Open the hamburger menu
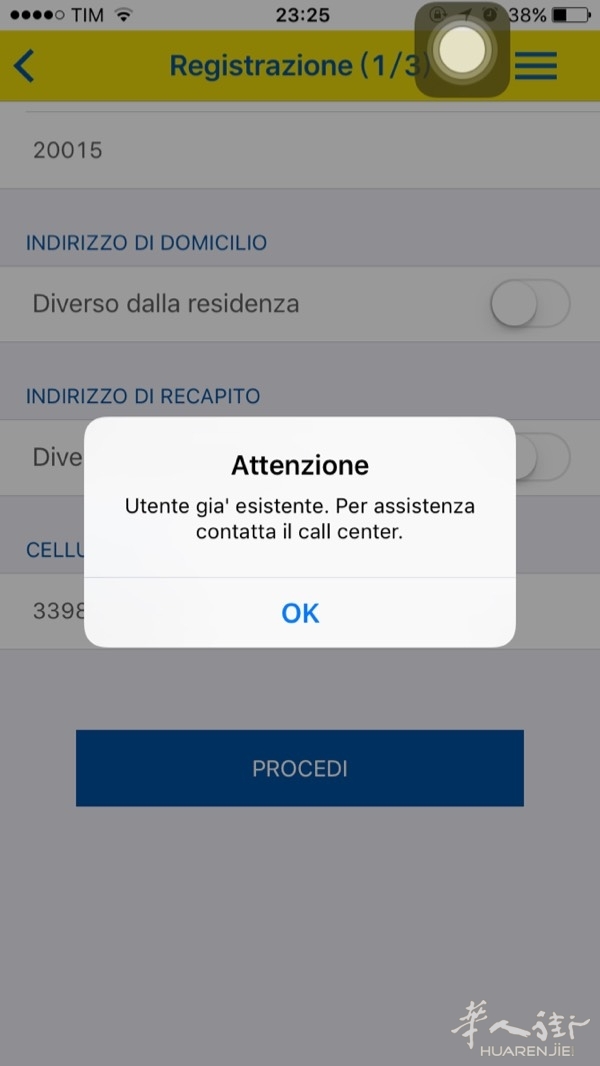This screenshot has width=600, height=1066. pos(536,66)
